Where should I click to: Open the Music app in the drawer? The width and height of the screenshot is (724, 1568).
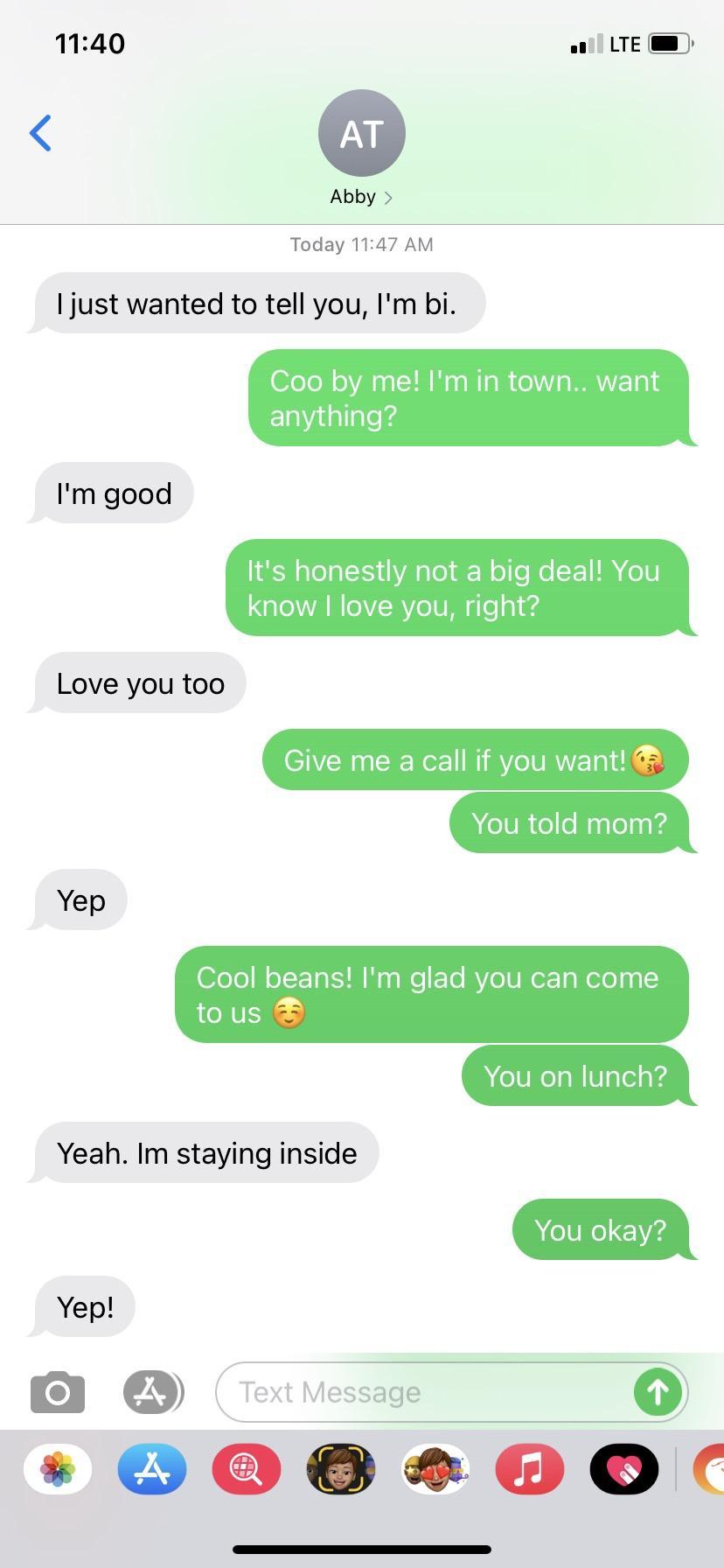pyautogui.click(x=530, y=1469)
